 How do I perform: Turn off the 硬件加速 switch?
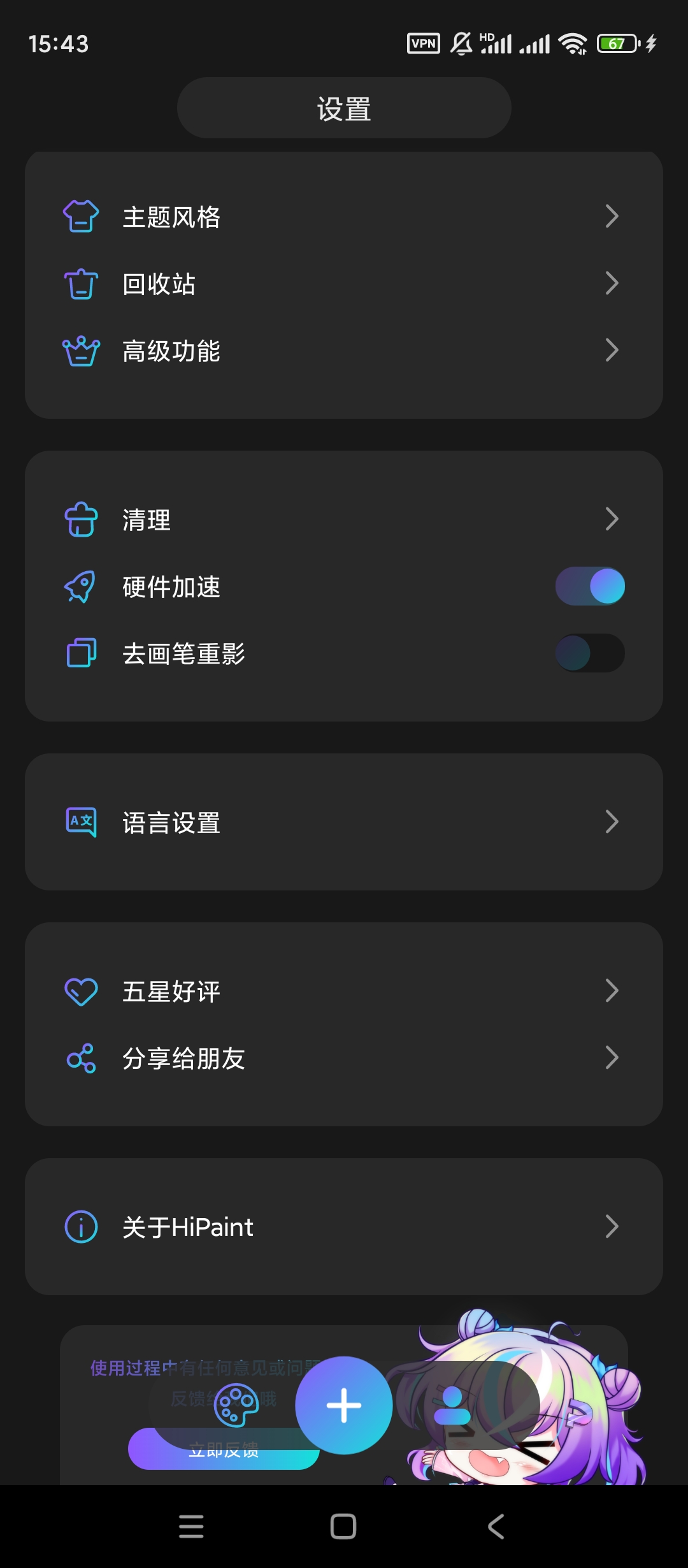point(590,586)
